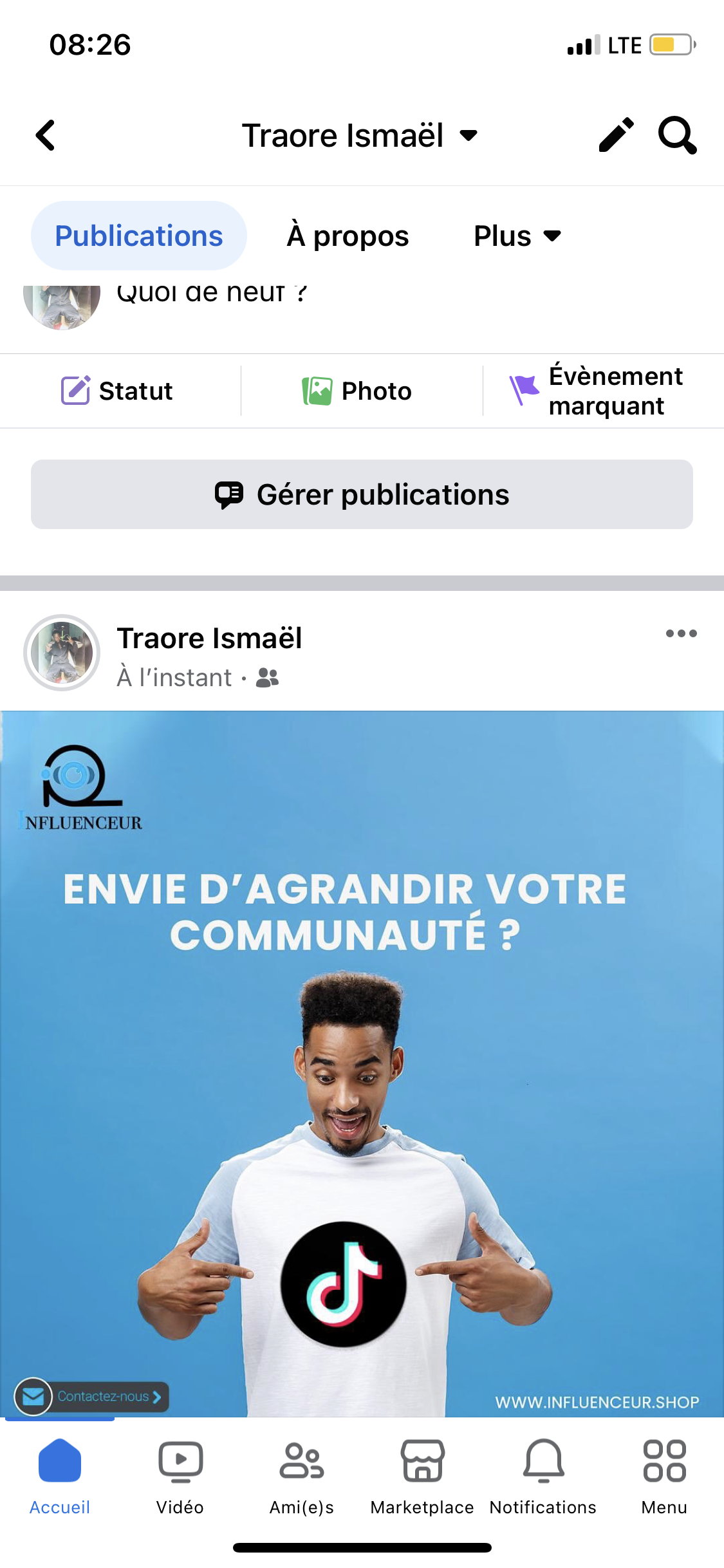Tap Gérer publications button
Screen dimensions: 724x1568
pos(362,494)
